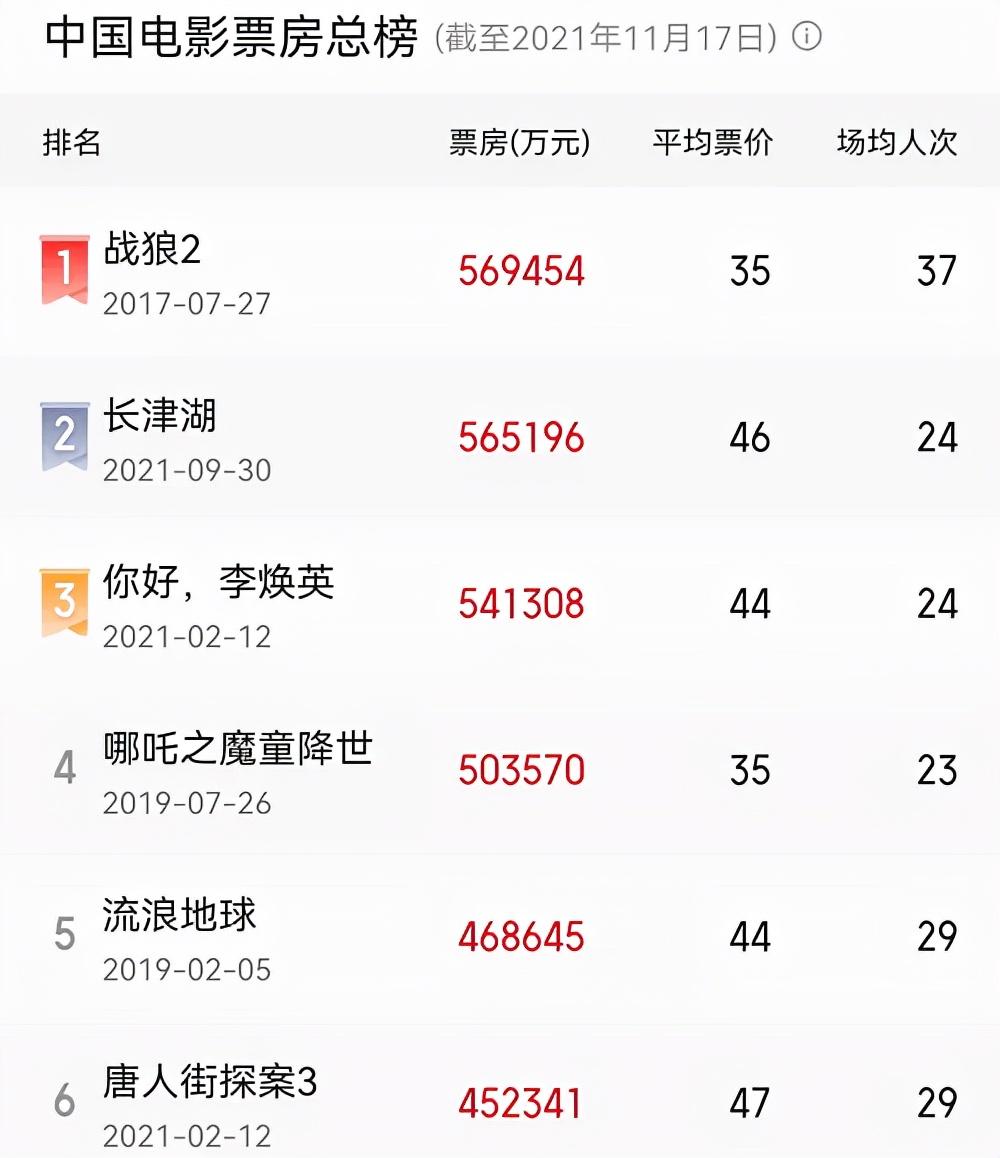
Task: Select the 哪吒之魔童降世 row
Action: [237, 749]
